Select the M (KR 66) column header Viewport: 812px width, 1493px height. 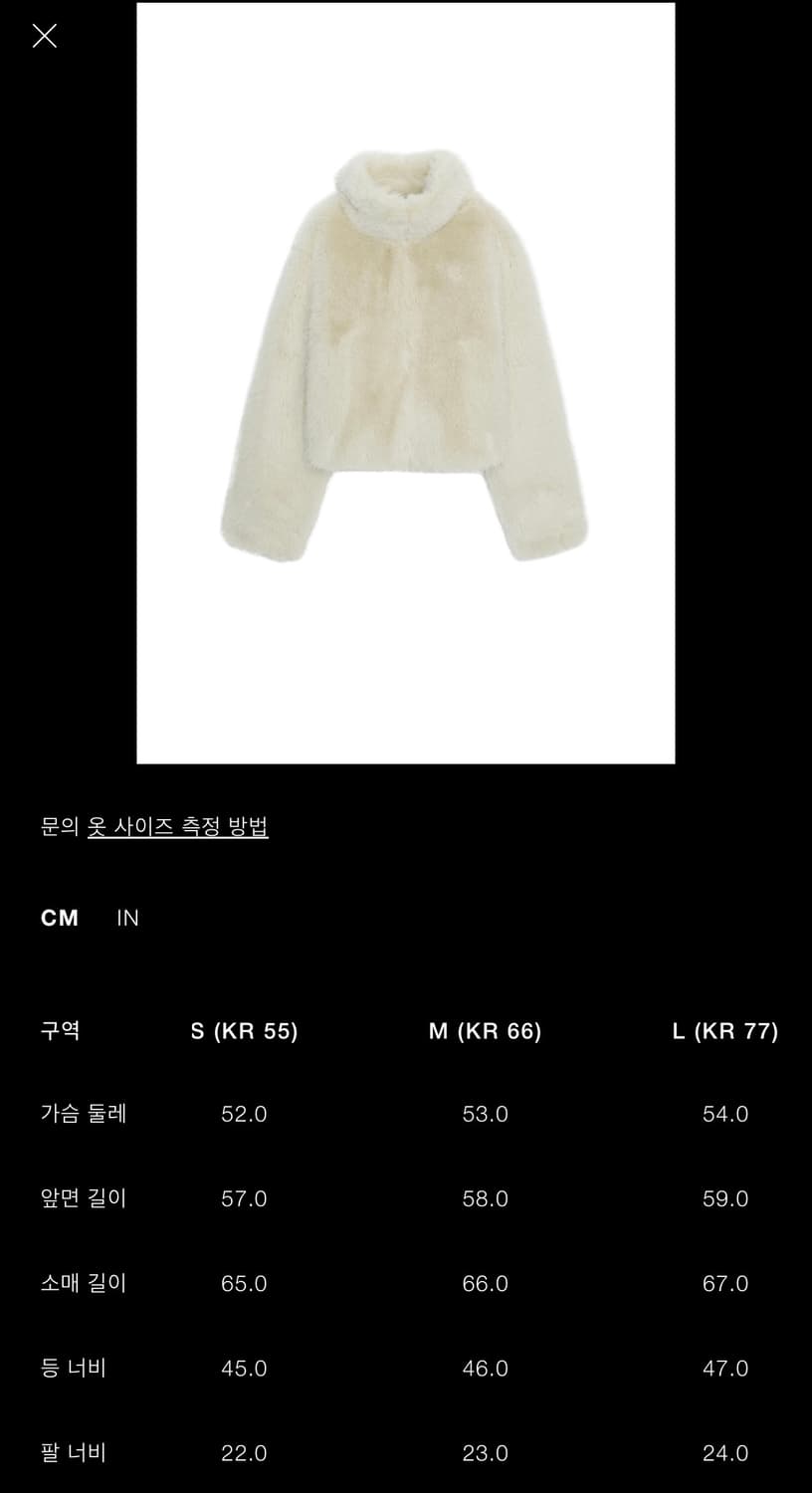[x=485, y=1032]
